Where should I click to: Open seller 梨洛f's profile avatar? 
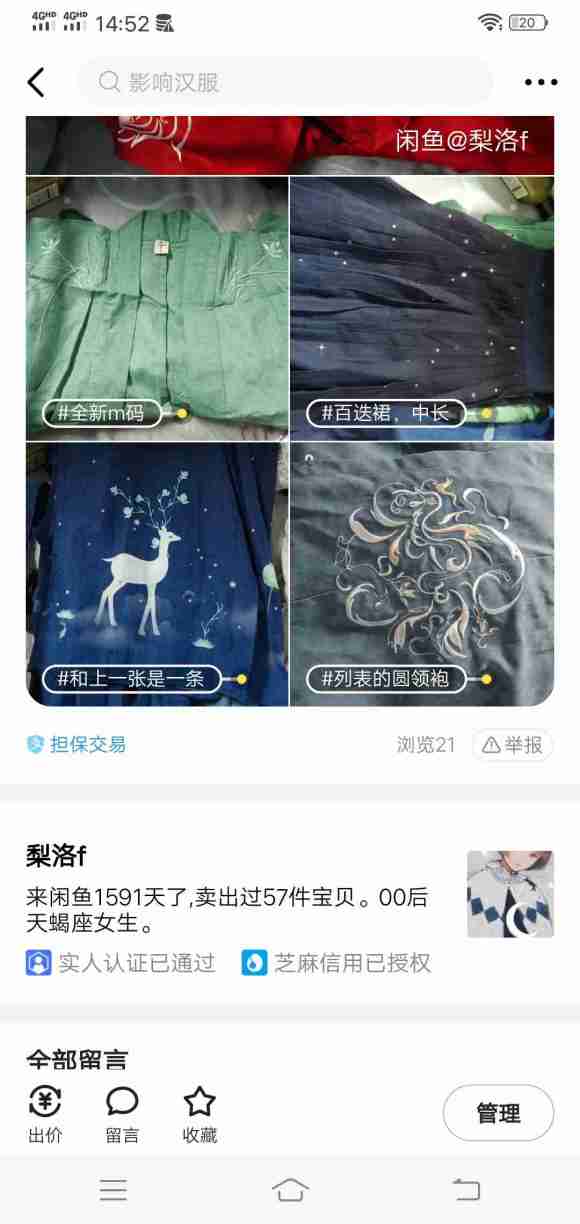click(510, 894)
